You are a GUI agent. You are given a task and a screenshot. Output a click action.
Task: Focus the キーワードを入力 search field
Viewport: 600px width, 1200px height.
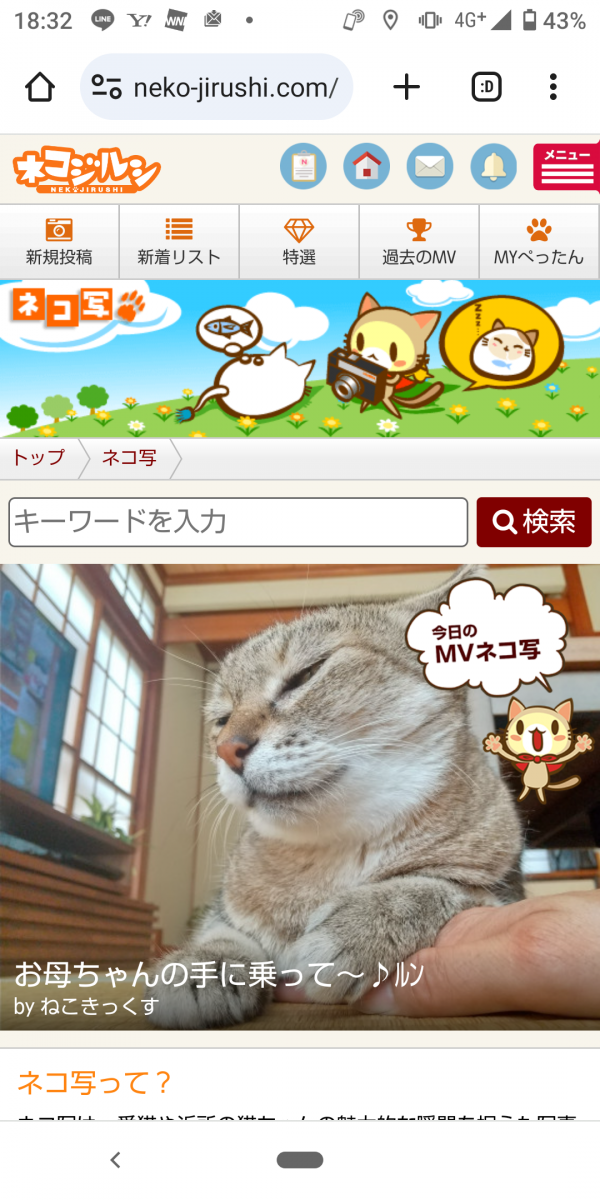tap(238, 522)
